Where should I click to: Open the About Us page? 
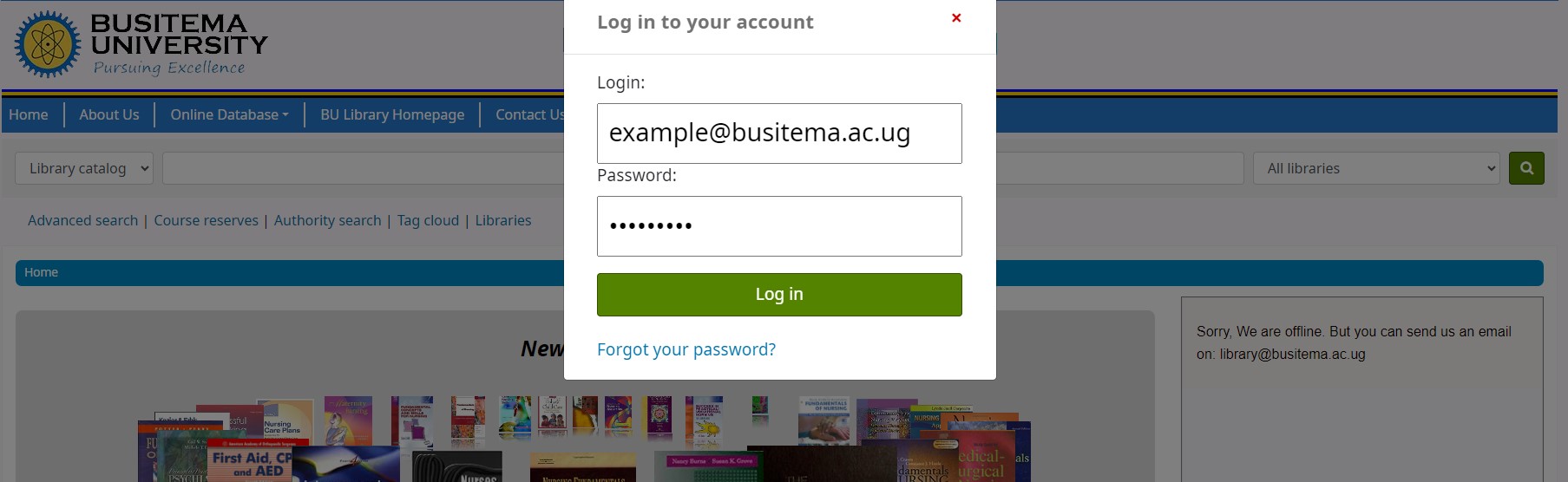[108, 114]
